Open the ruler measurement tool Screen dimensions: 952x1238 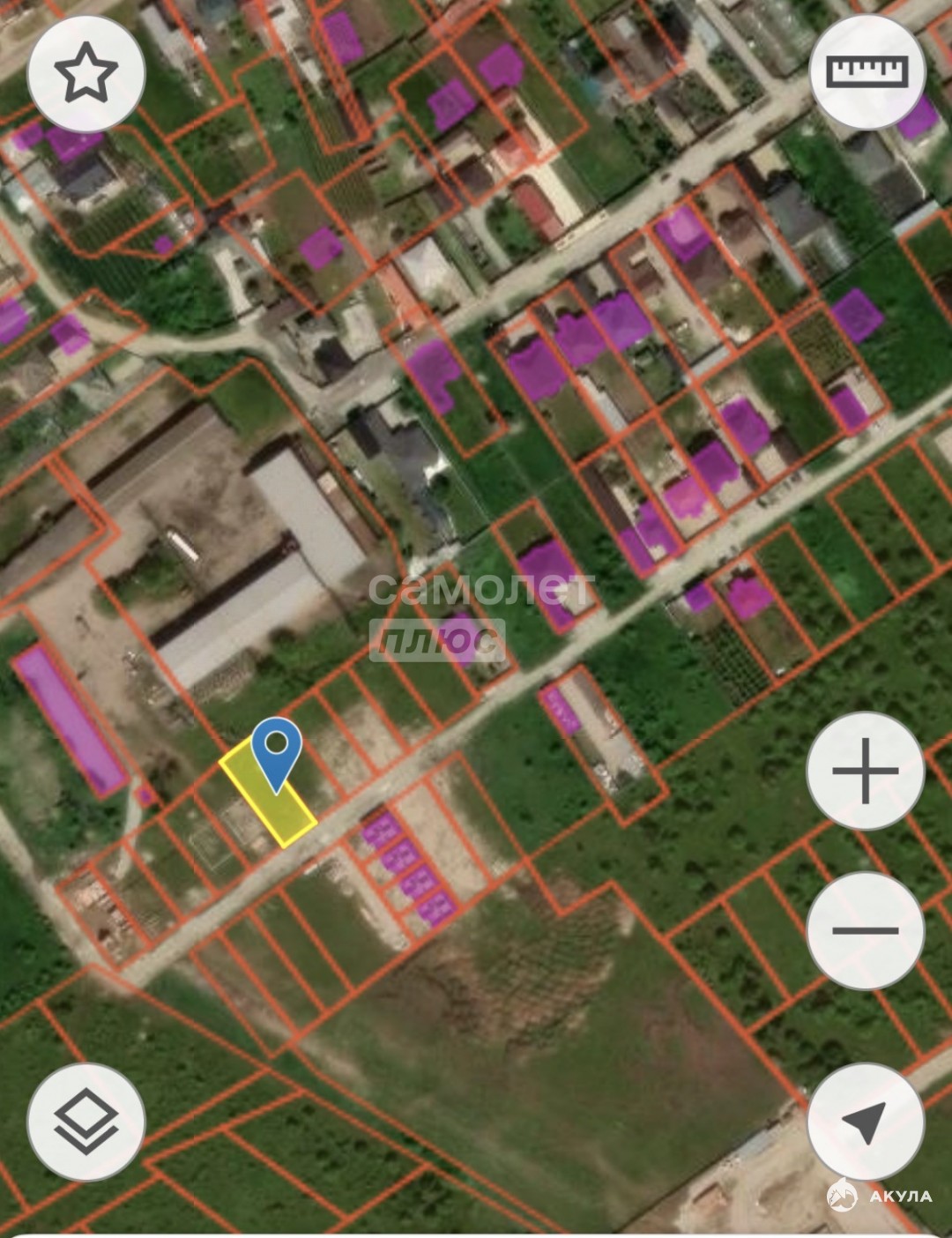[x=866, y=72]
